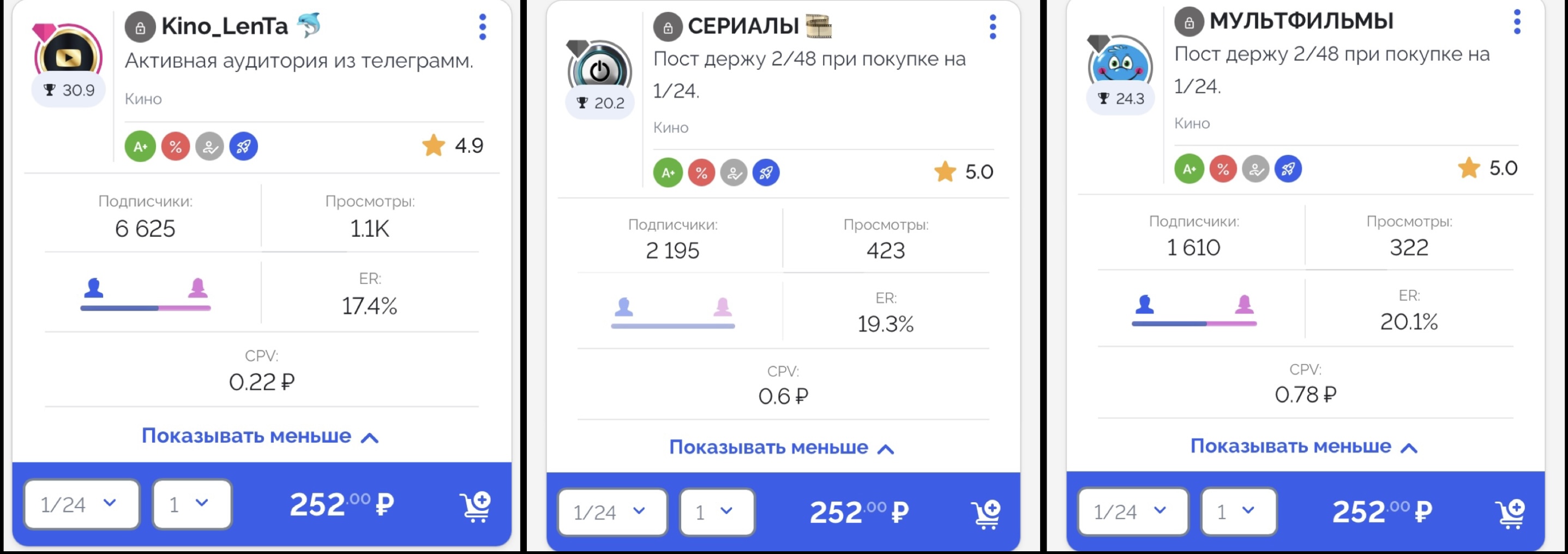The image size is (1568, 554).
Task: Open the СЕРИАЛЫ channel title
Action: pos(743,27)
